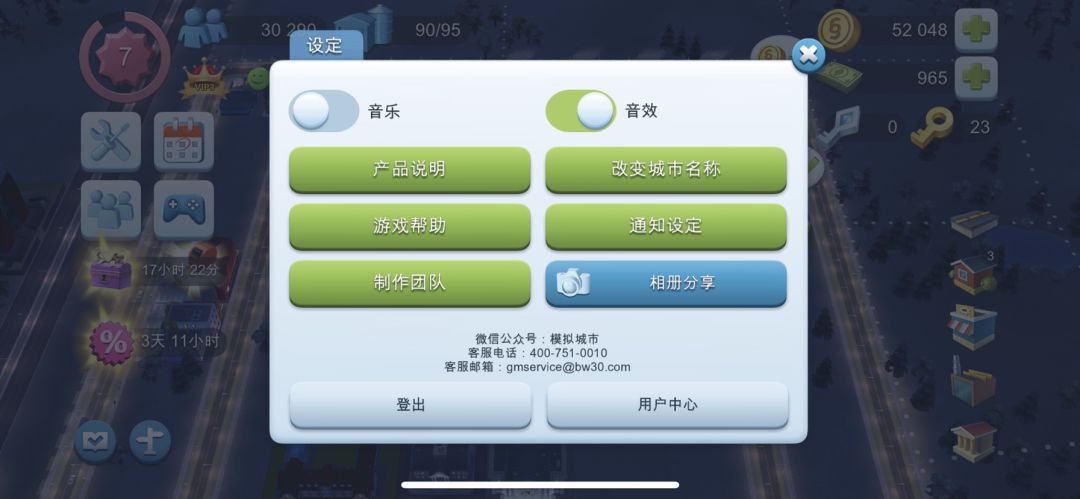Tap 改变城市名称 to rename city
The height and width of the screenshot is (499, 1080).
666,170
